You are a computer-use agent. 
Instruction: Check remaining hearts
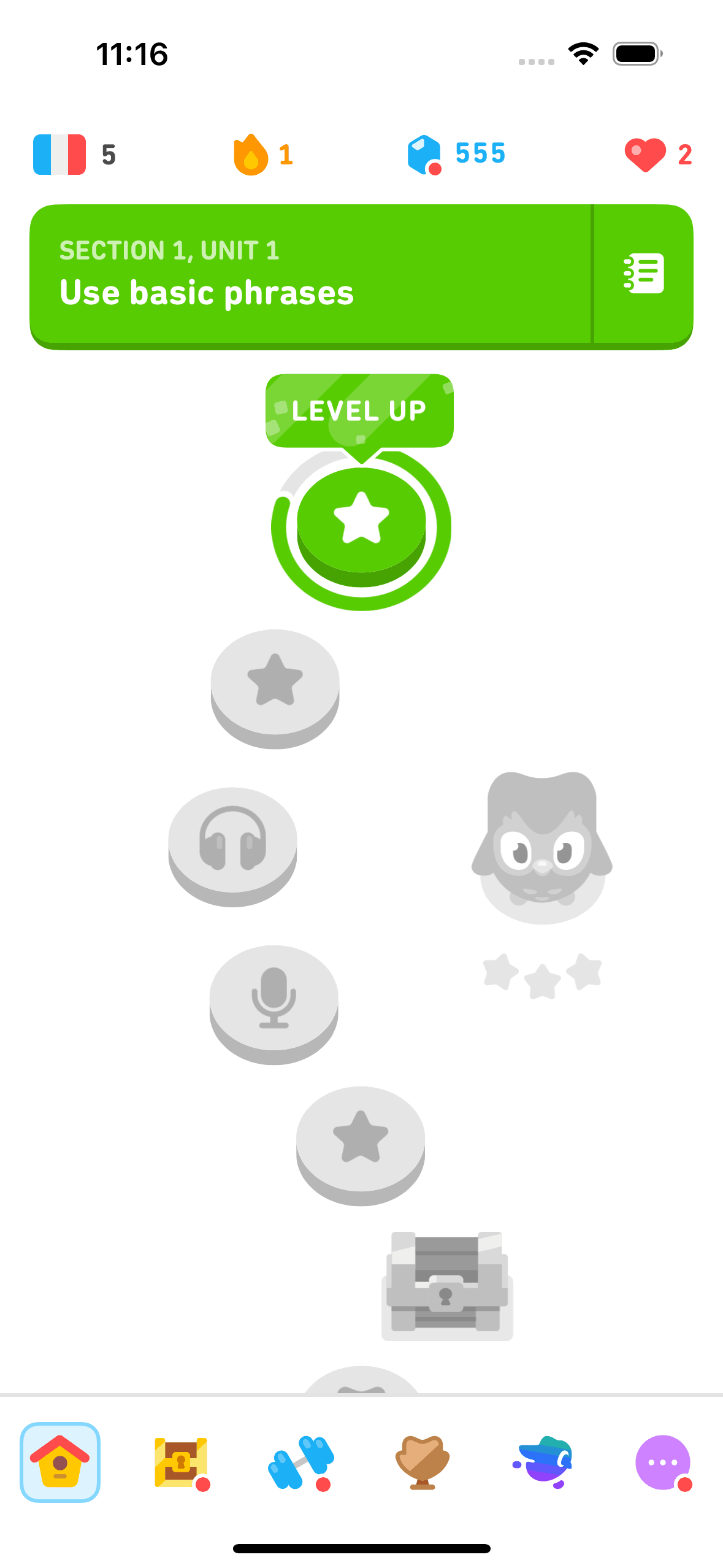pyautogui.click(x=658, y=155)
